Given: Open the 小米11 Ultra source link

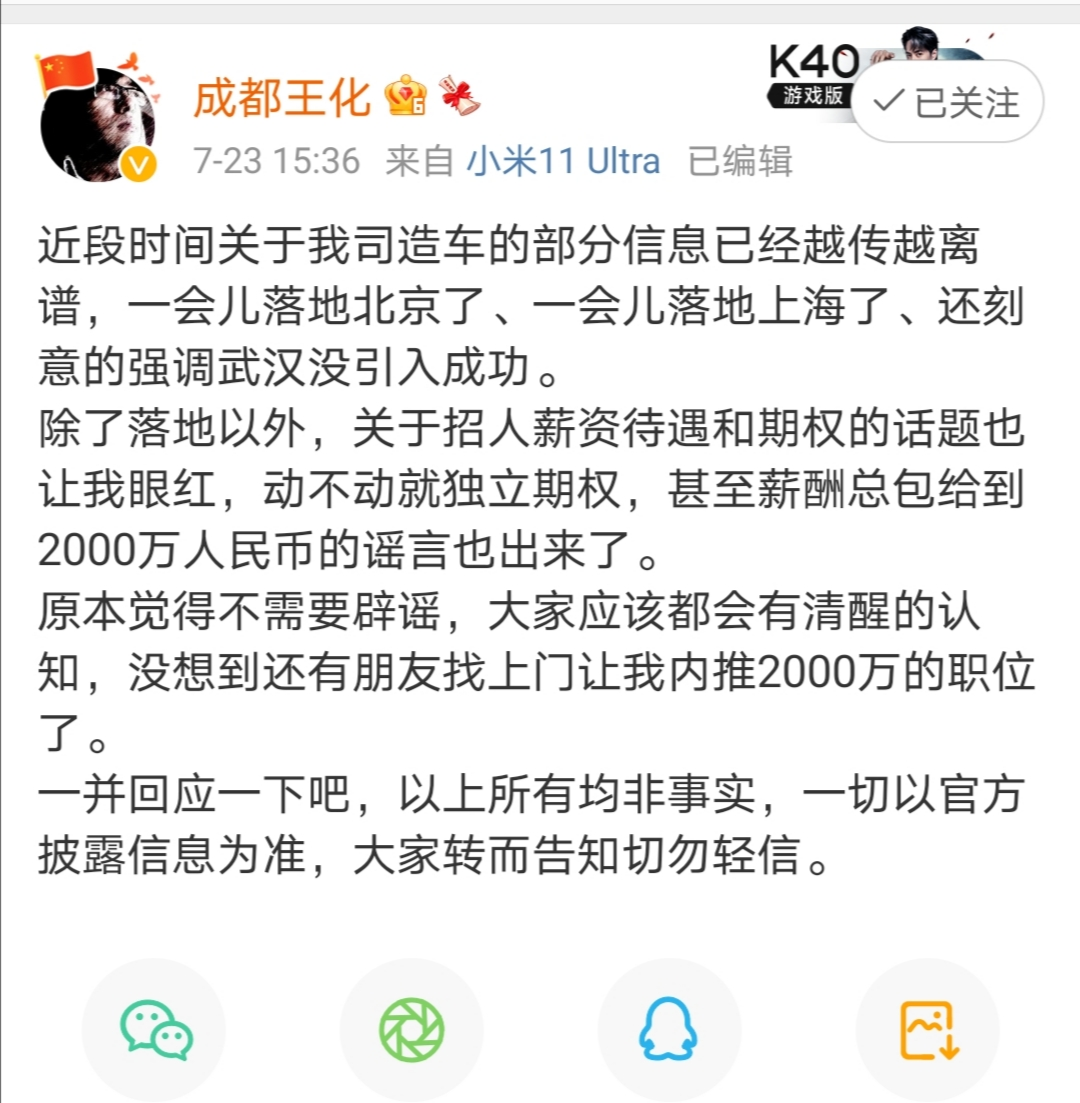Looking at the screenshot, I should click(x=565, y=161).
